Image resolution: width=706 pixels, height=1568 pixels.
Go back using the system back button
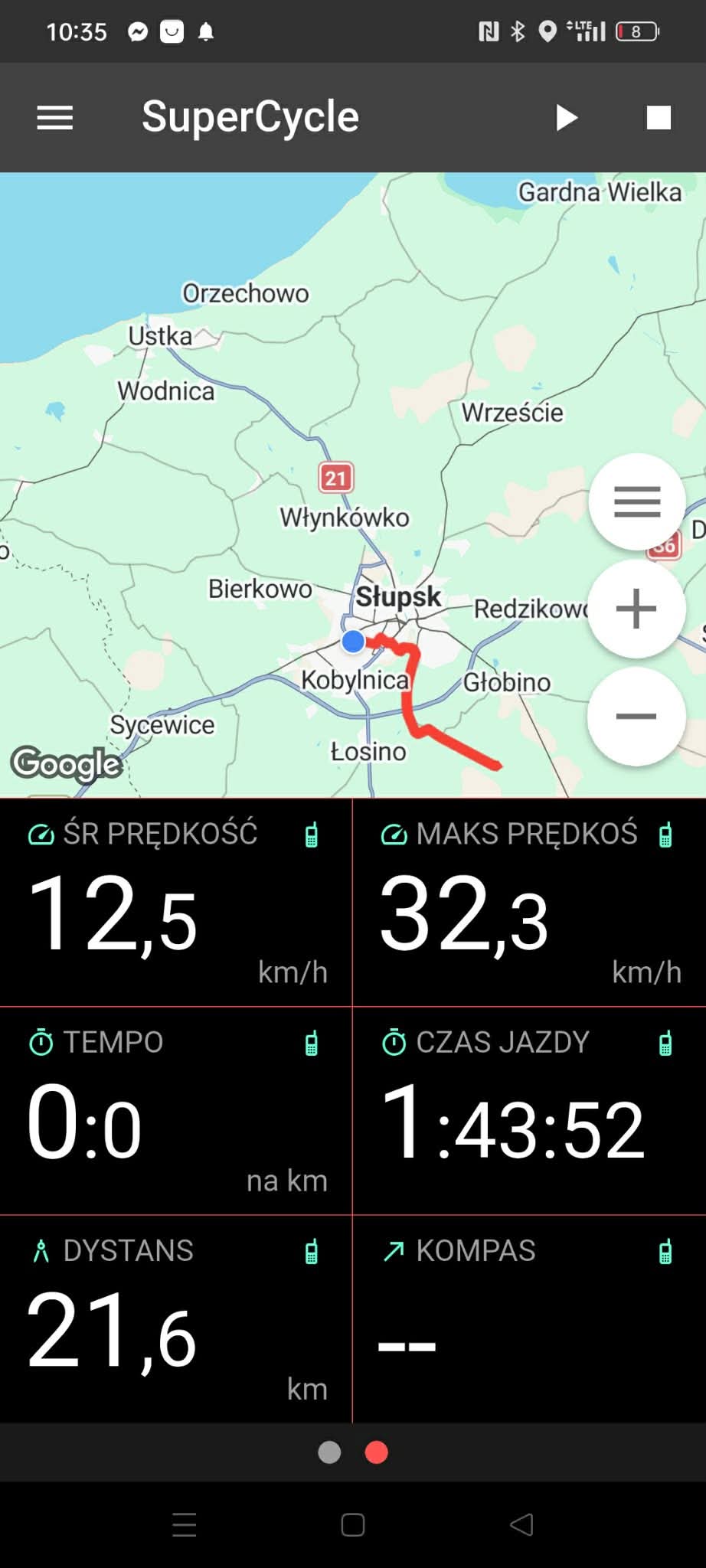coord(521,1524)
